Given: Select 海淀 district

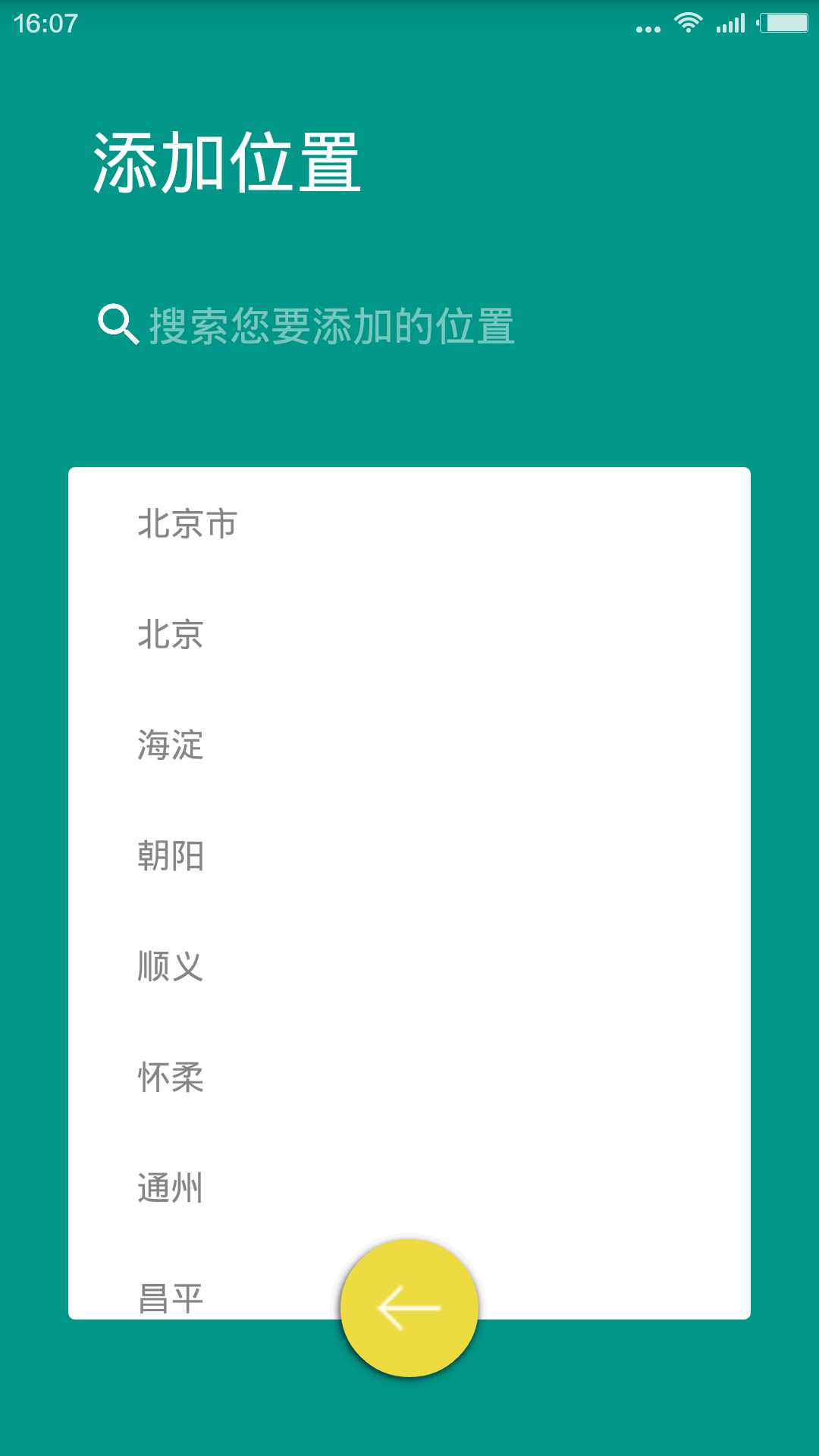Looking at the screenshot, I should pyautogui.click(x=171, y=745).
